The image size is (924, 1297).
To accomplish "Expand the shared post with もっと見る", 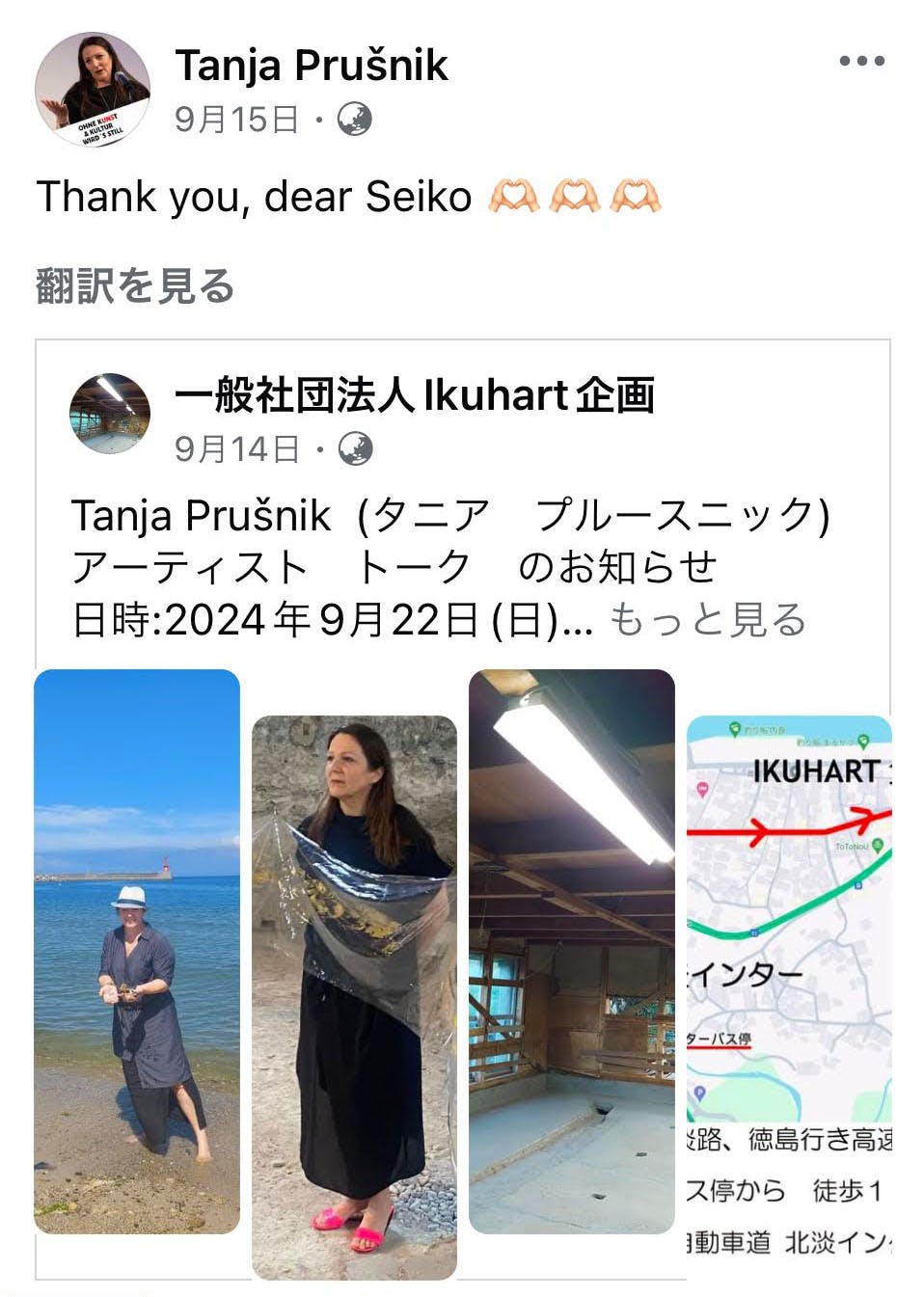I will pyautogui.click(x=708, y=619).
